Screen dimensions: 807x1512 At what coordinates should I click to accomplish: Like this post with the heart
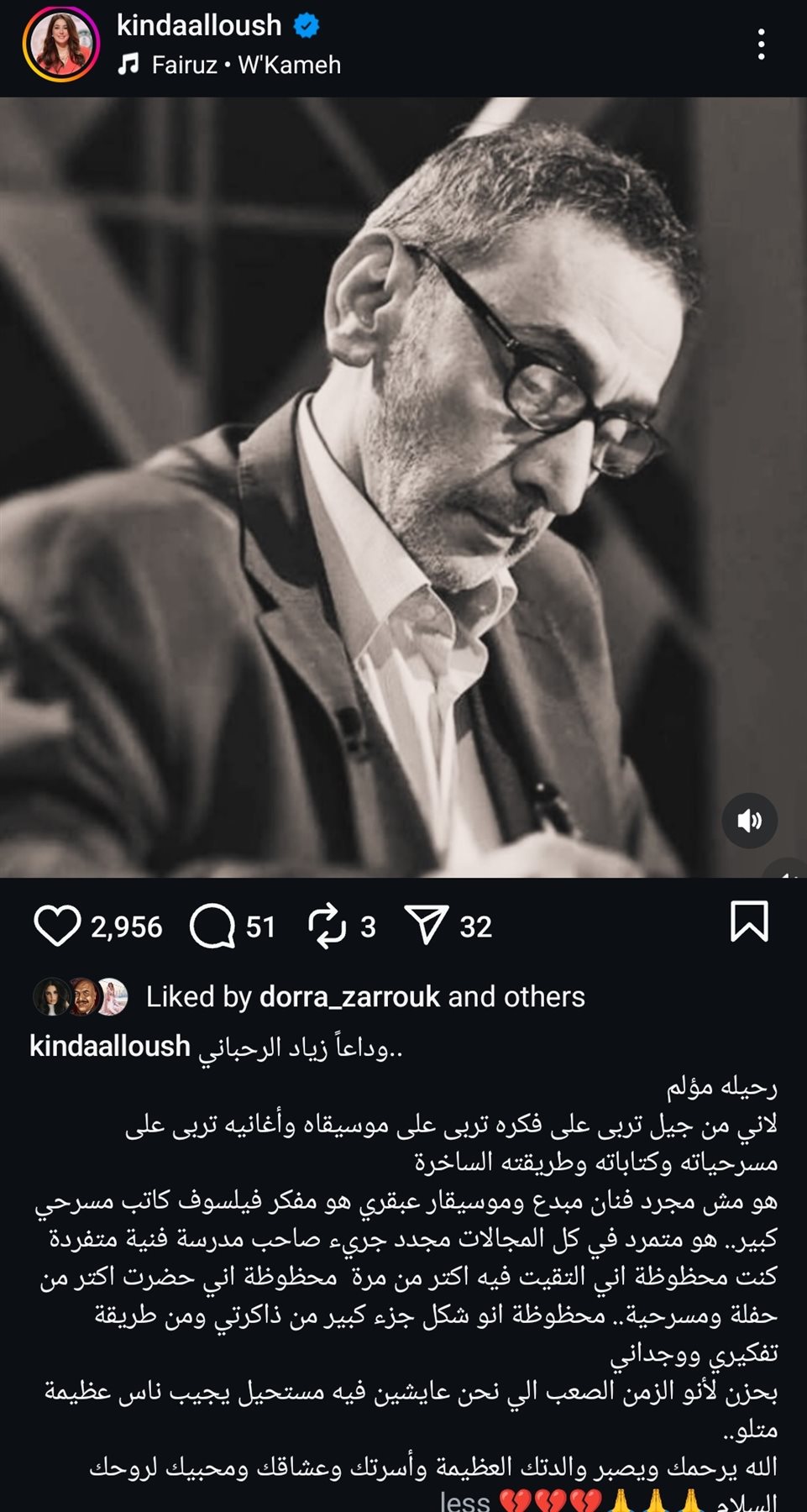pos(57,926)
